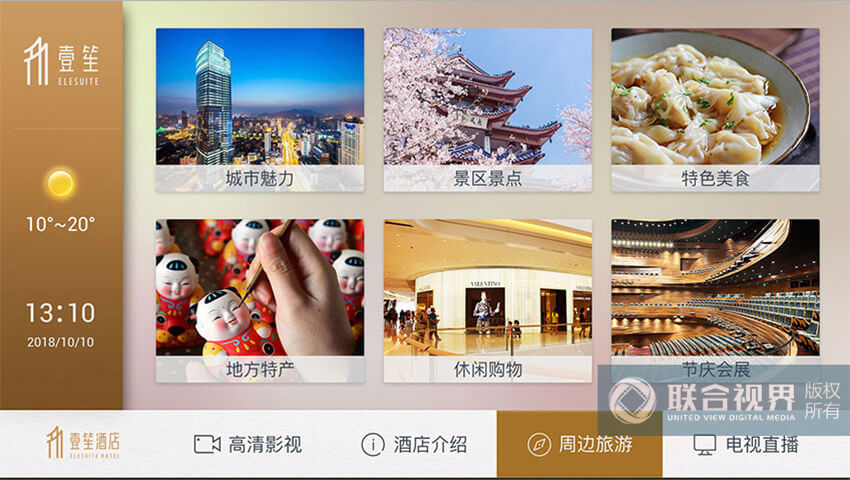The width and height of the screenshot is (850, 480).
Task: Open the 城市魅力 tile
Action: tap(260, 110)
